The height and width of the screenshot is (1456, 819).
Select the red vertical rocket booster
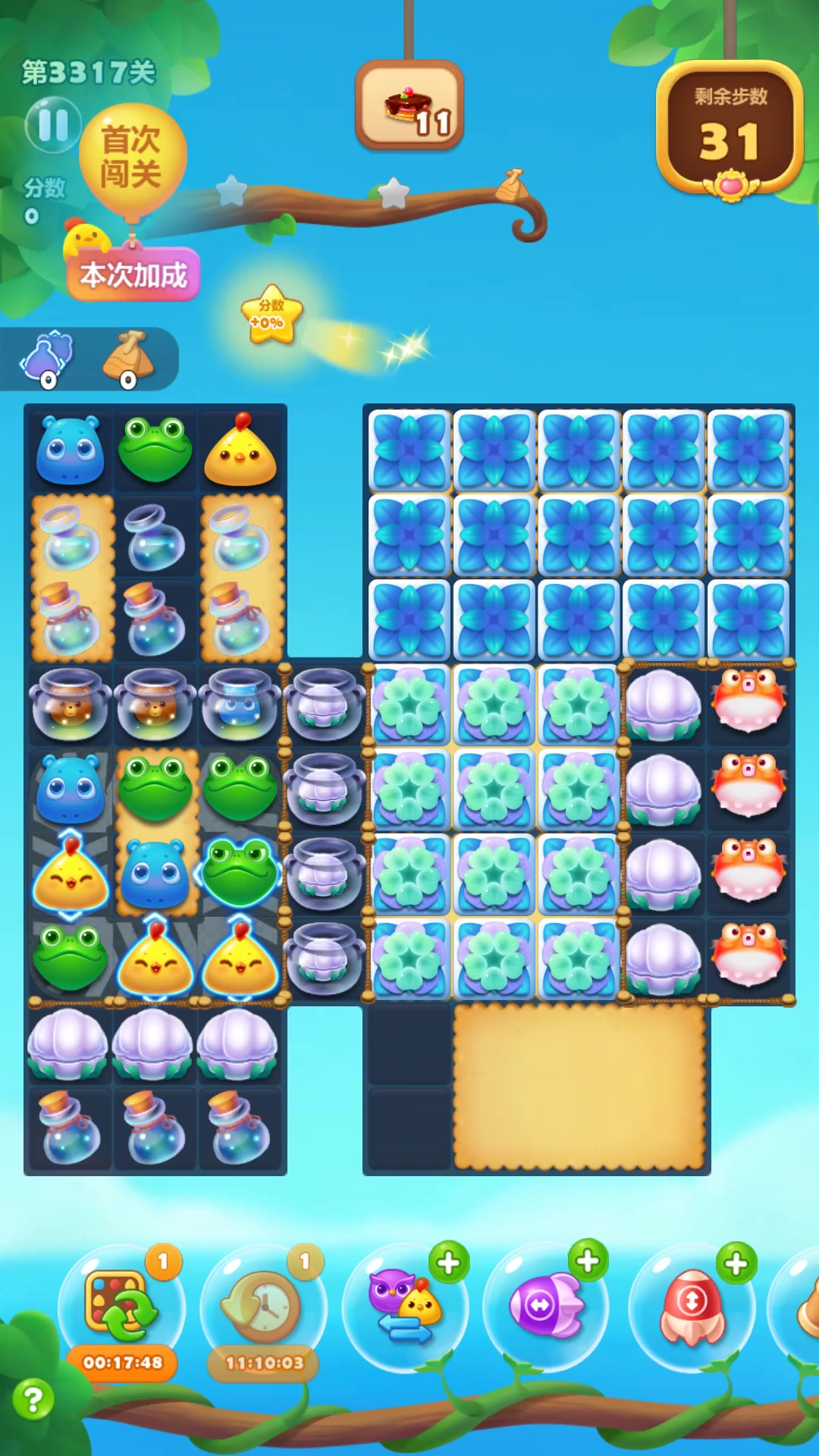pyautogui.click(x=692, y=1307)
